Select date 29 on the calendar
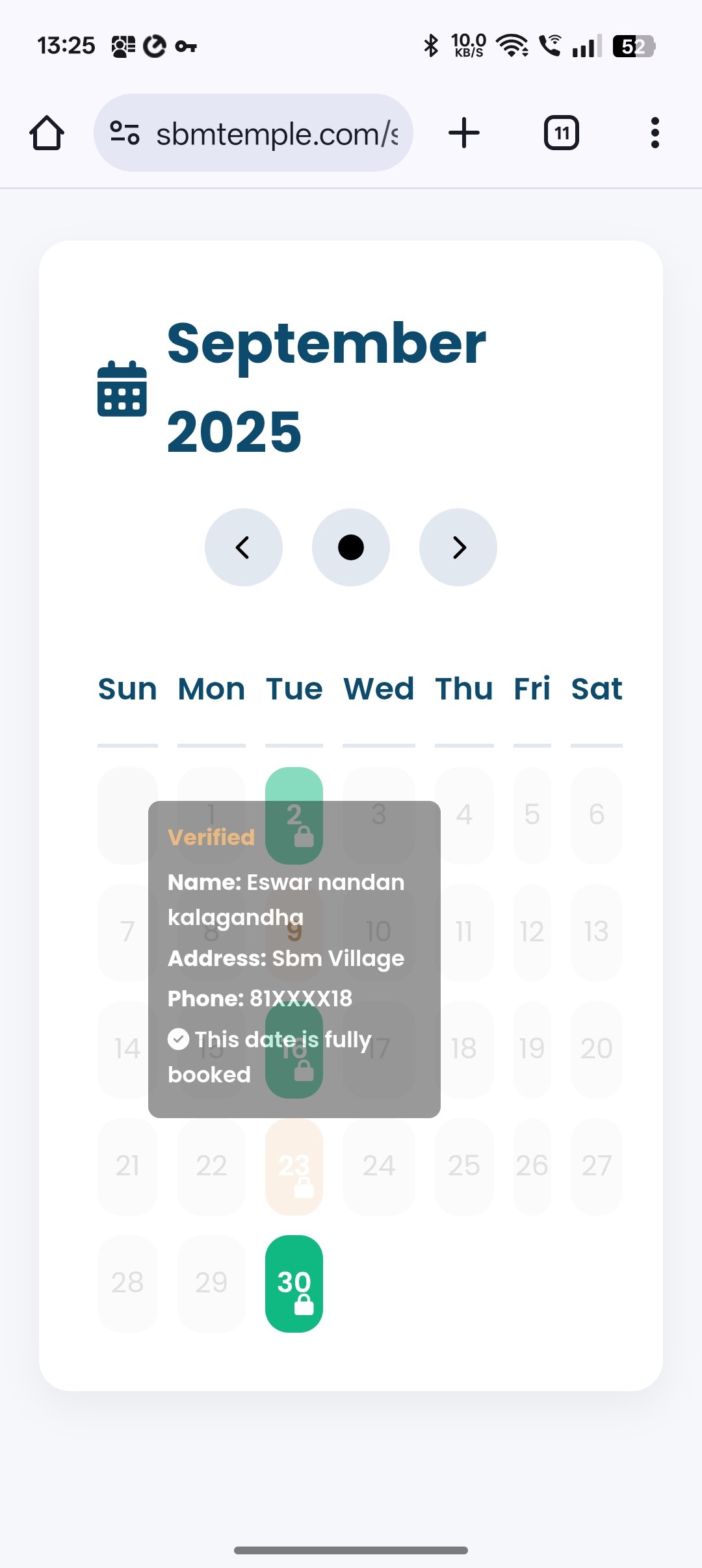Screen dimensions: 702x1568 (211, 1283)
